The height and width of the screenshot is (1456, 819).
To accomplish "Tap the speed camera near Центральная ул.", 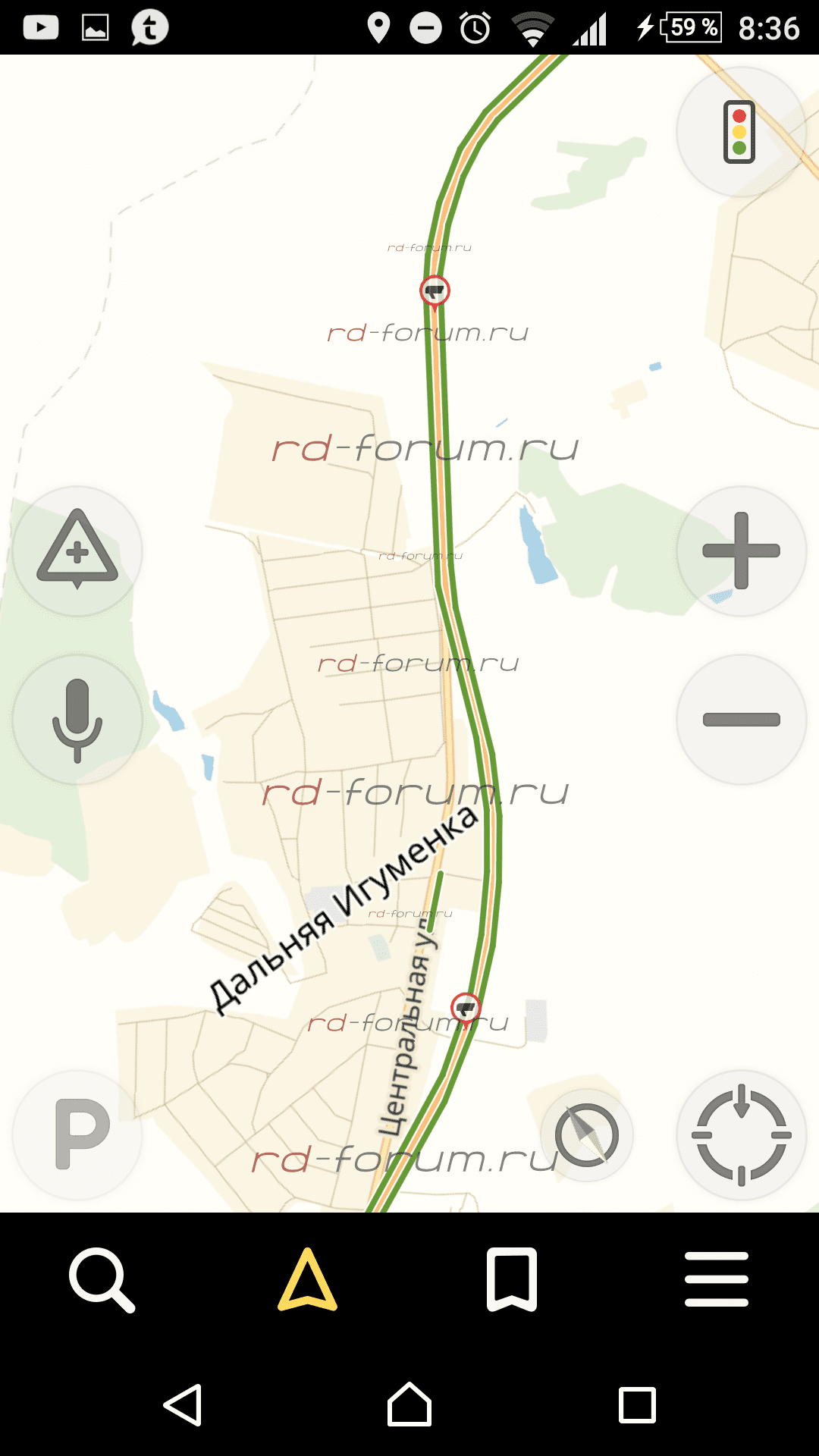I will [466, 1009].
